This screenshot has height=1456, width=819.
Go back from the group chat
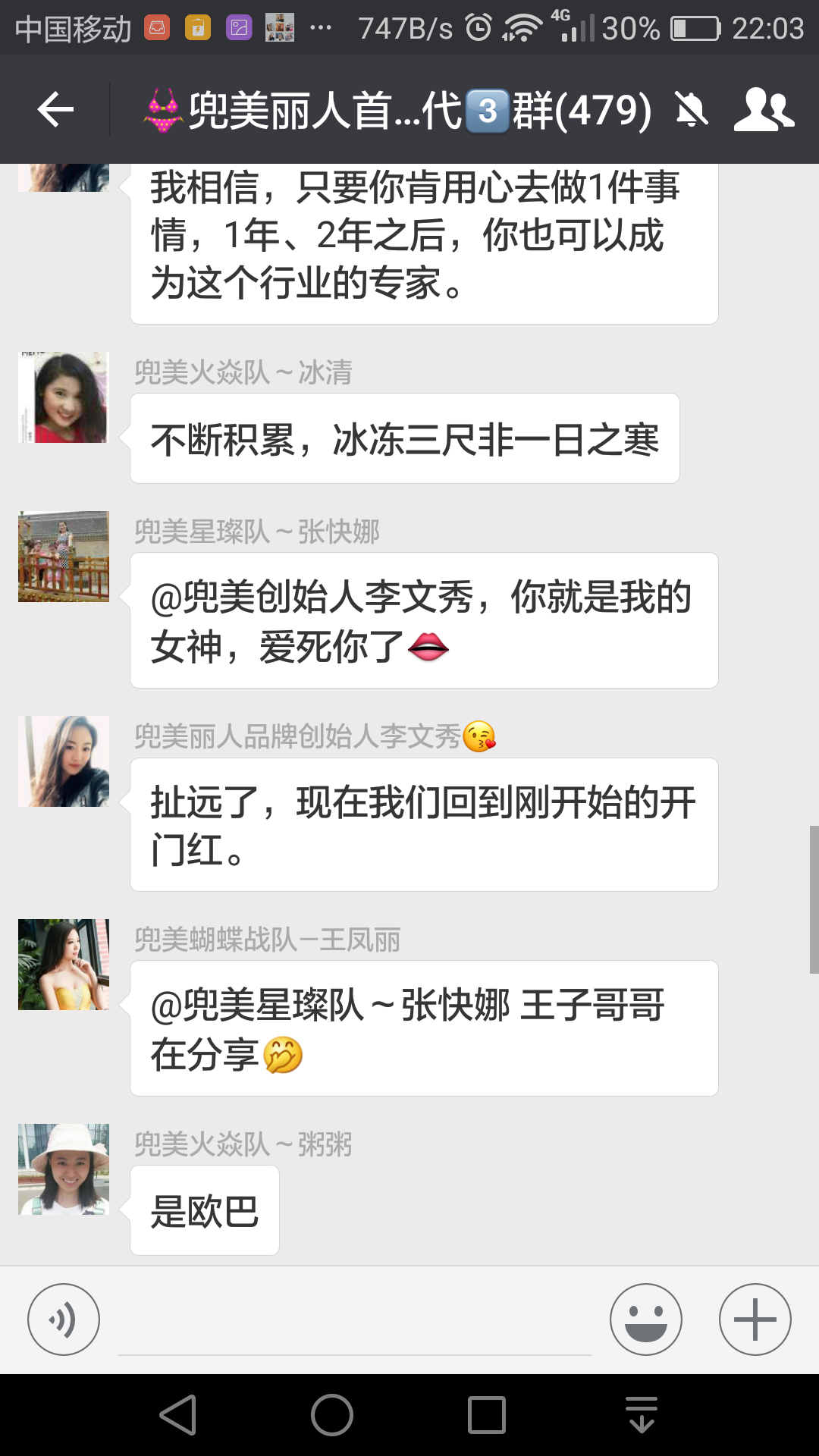tap(56, 111)
